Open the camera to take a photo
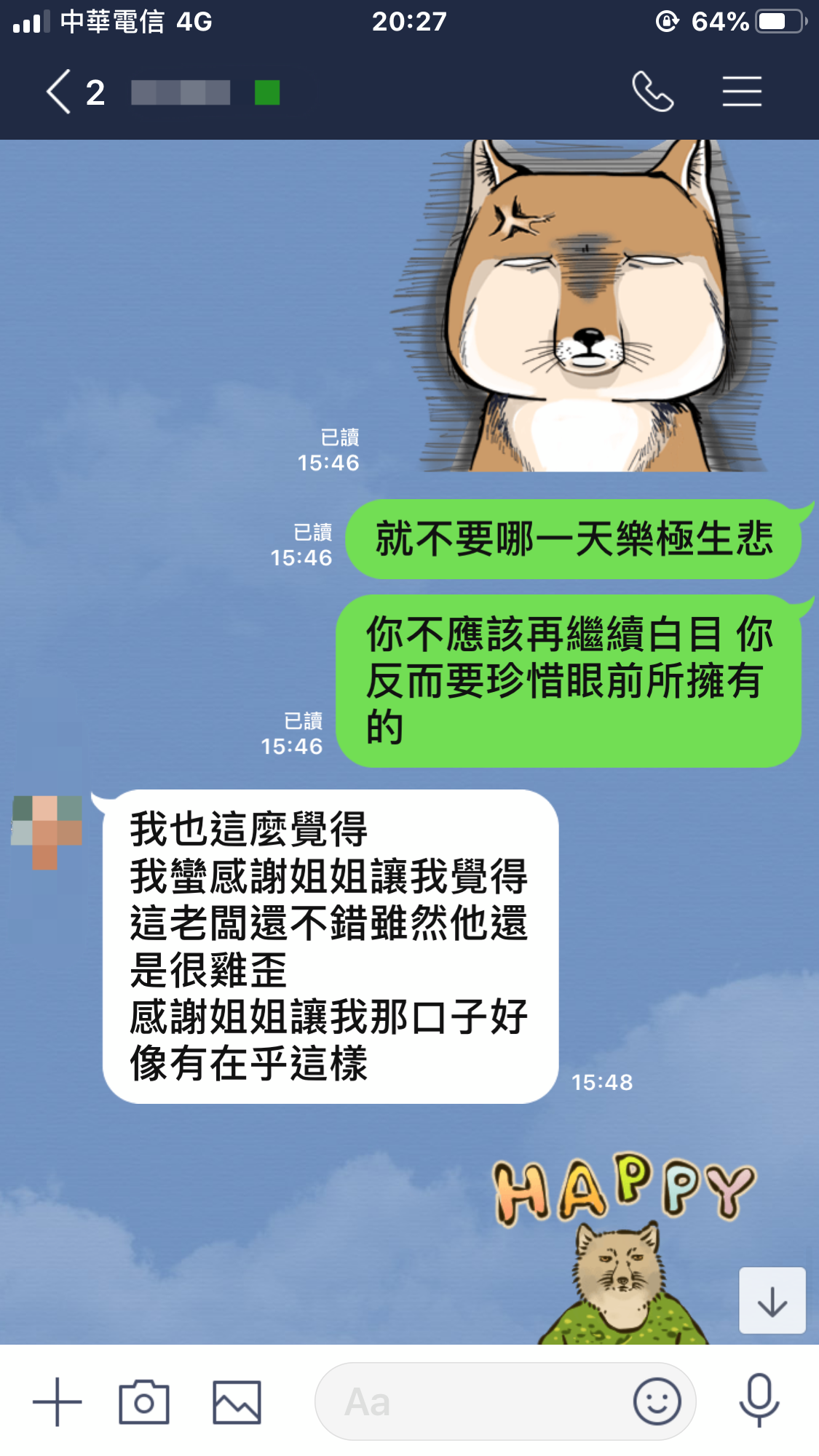 [144, 1401]
